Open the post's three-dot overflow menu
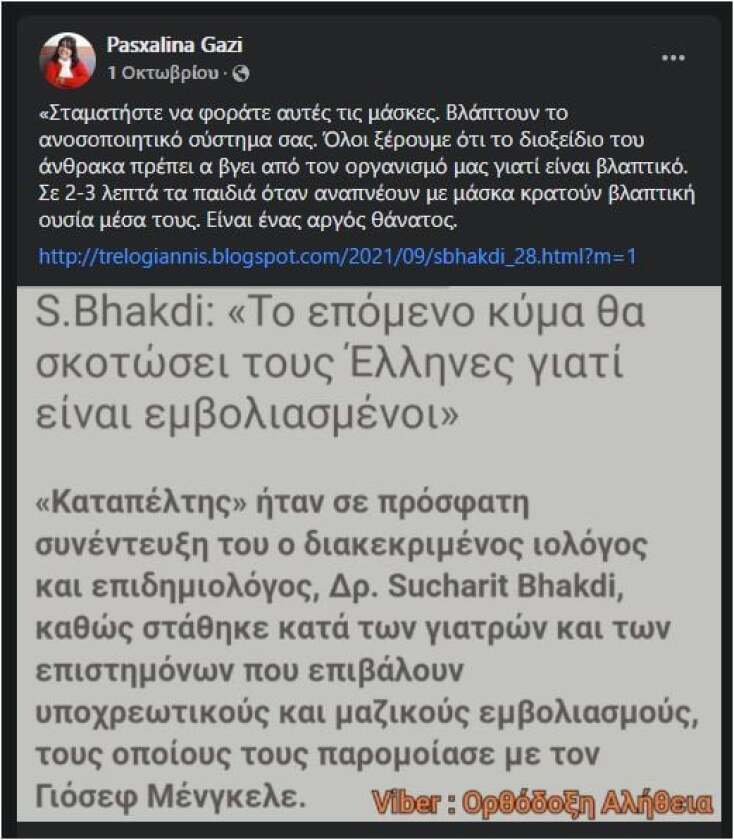734x840 pixels. click(x=673, y=58)
